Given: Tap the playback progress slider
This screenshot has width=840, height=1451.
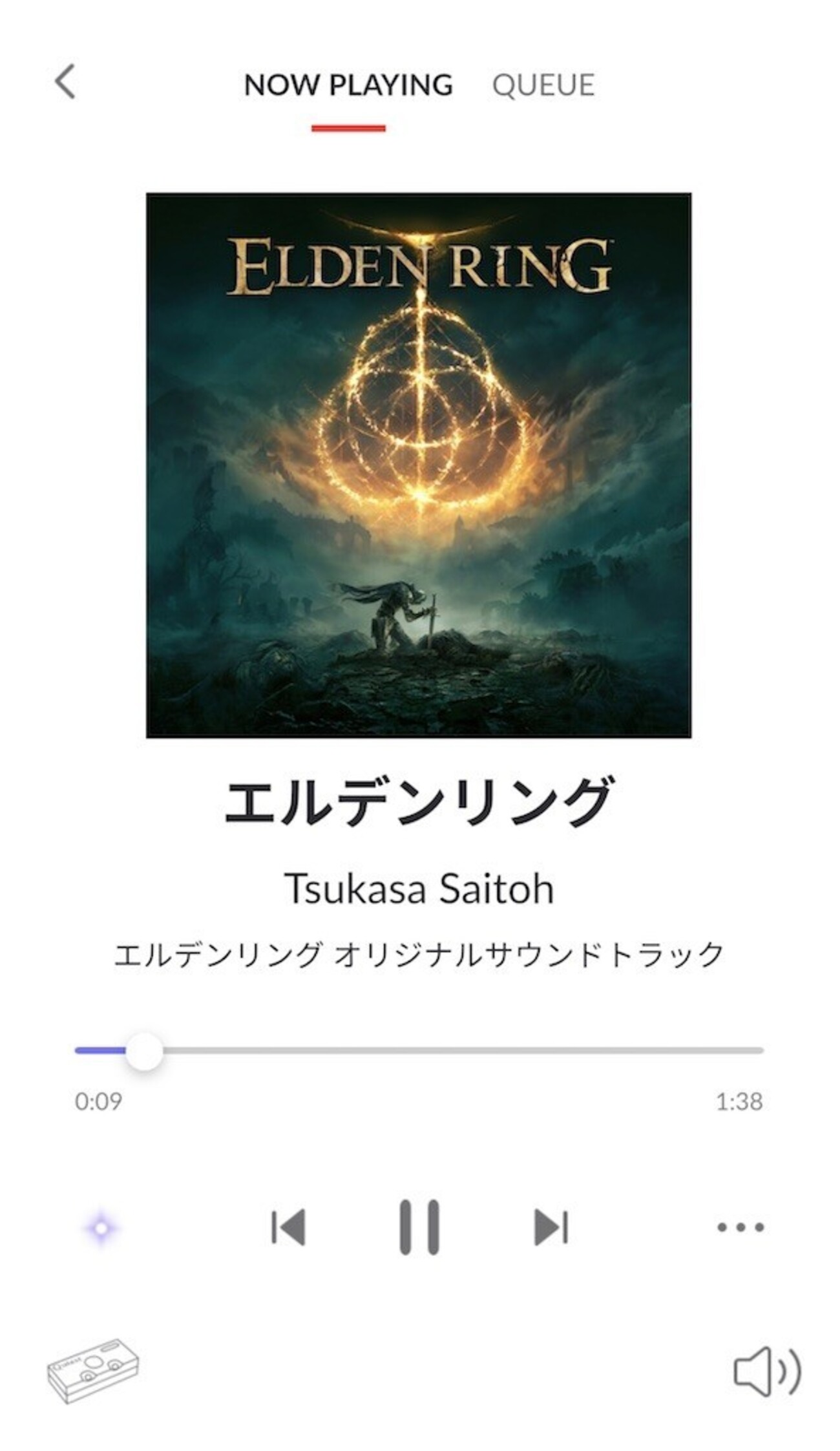Looking at the screenshot, I should pos(419,1051).
